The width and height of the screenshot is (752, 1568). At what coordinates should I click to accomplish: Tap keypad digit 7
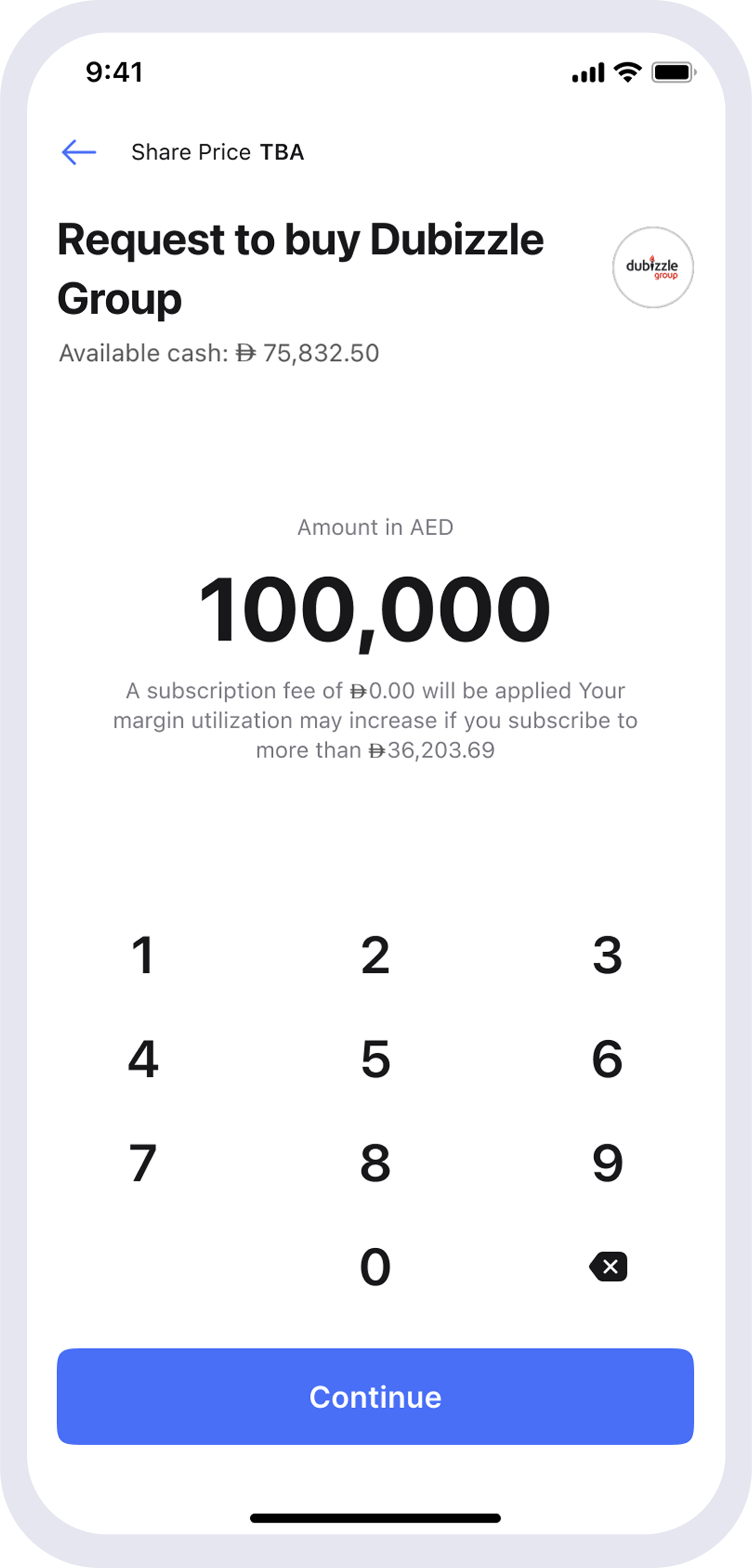tap(143, 1163)
